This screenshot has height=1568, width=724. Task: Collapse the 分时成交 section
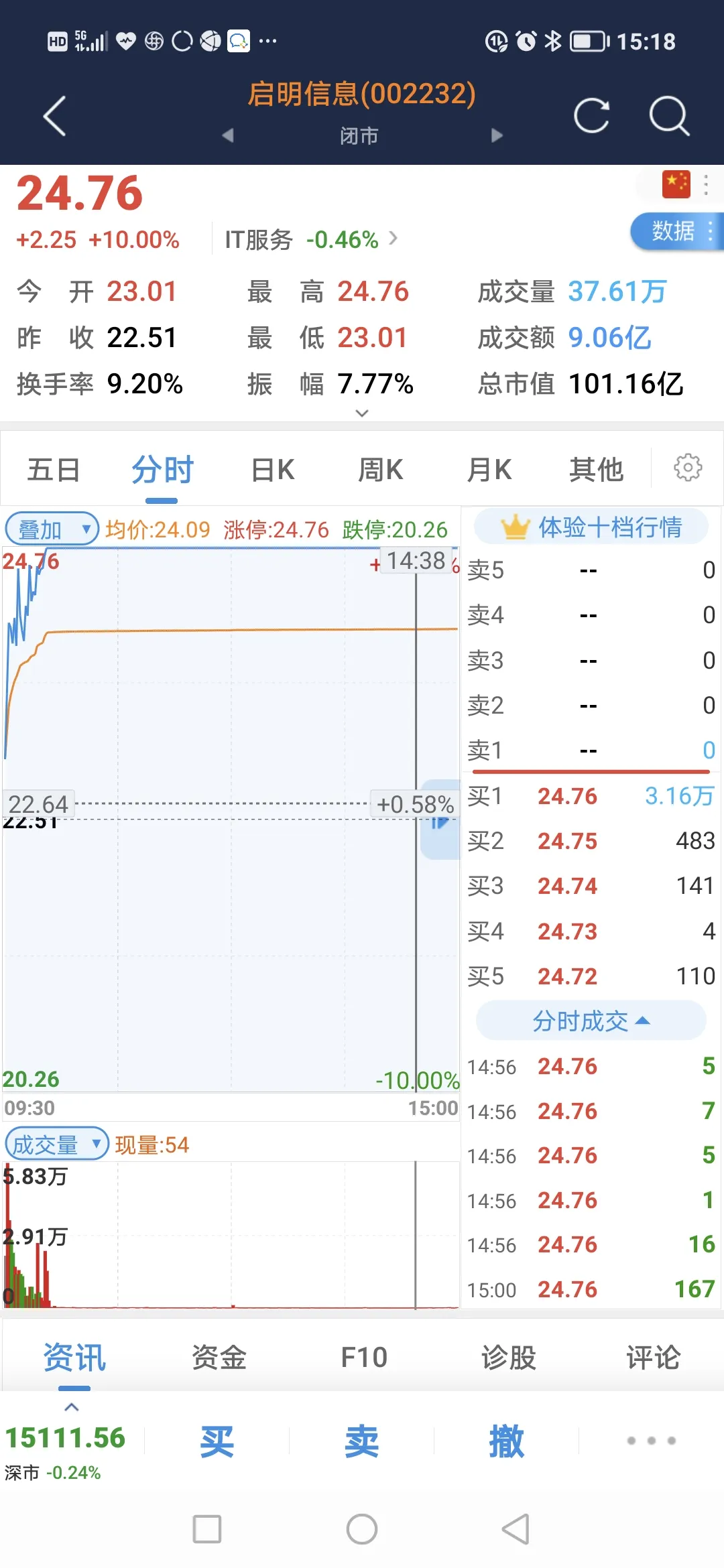pos(591,1021)
